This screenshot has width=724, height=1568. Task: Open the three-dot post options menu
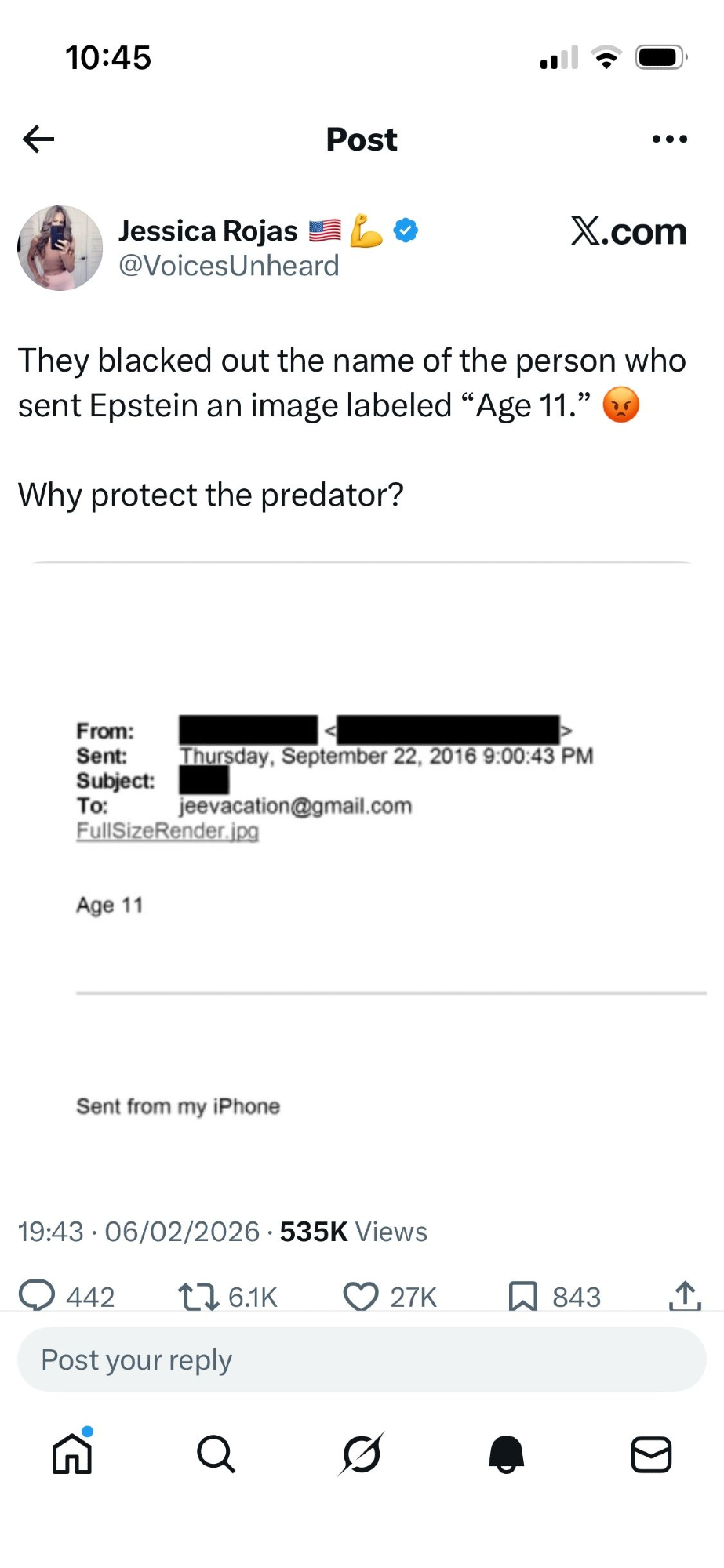point(669,140)
